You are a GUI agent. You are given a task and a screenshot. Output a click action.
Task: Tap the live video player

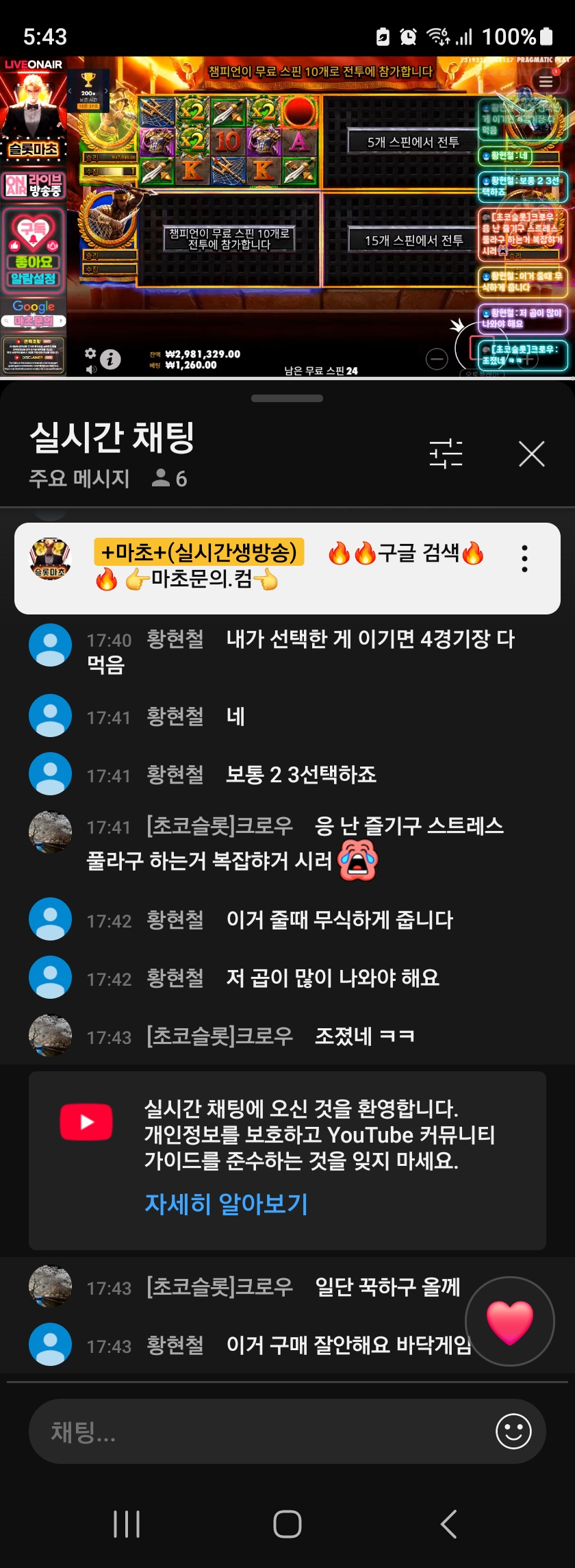click(287, 216)
